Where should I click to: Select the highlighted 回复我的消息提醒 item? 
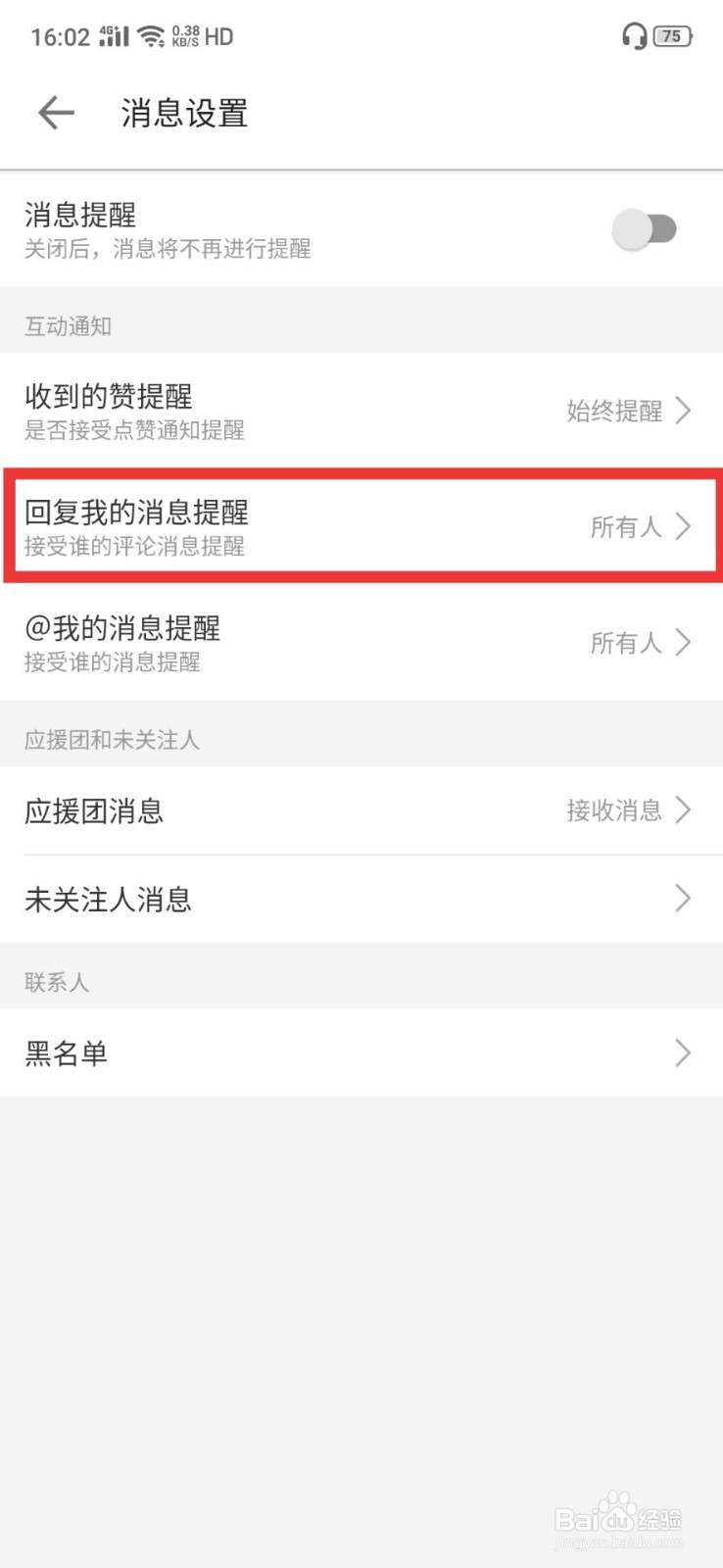pos(294,527)
